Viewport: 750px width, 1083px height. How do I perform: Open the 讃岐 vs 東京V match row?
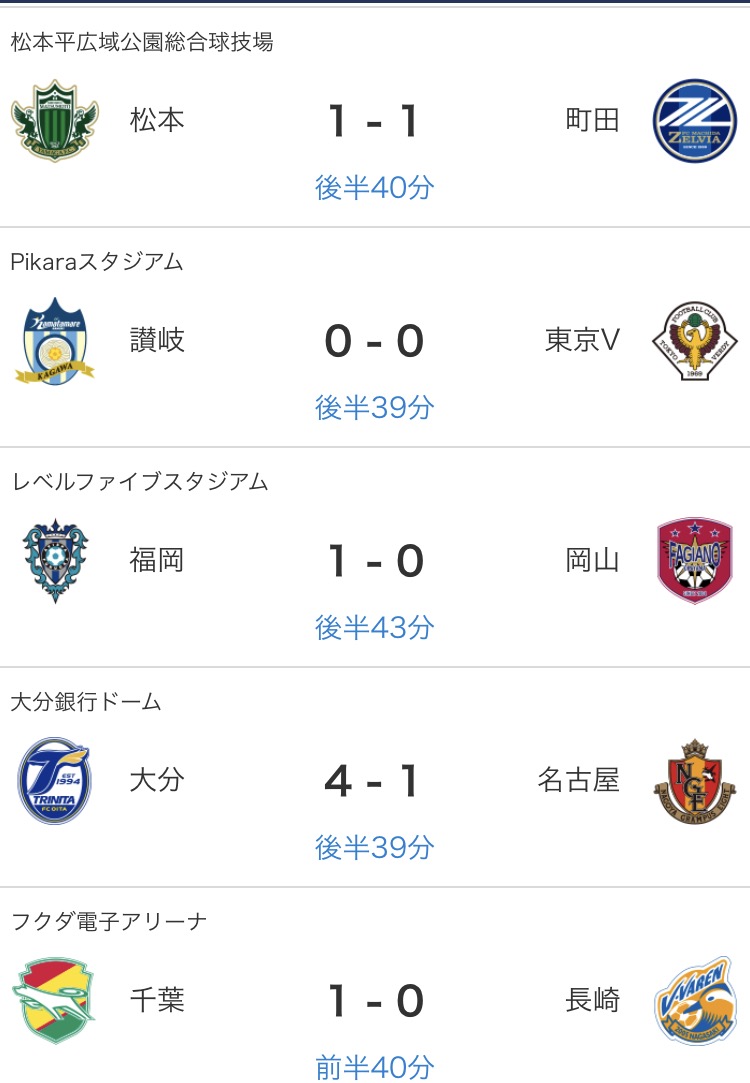(374, 342)
